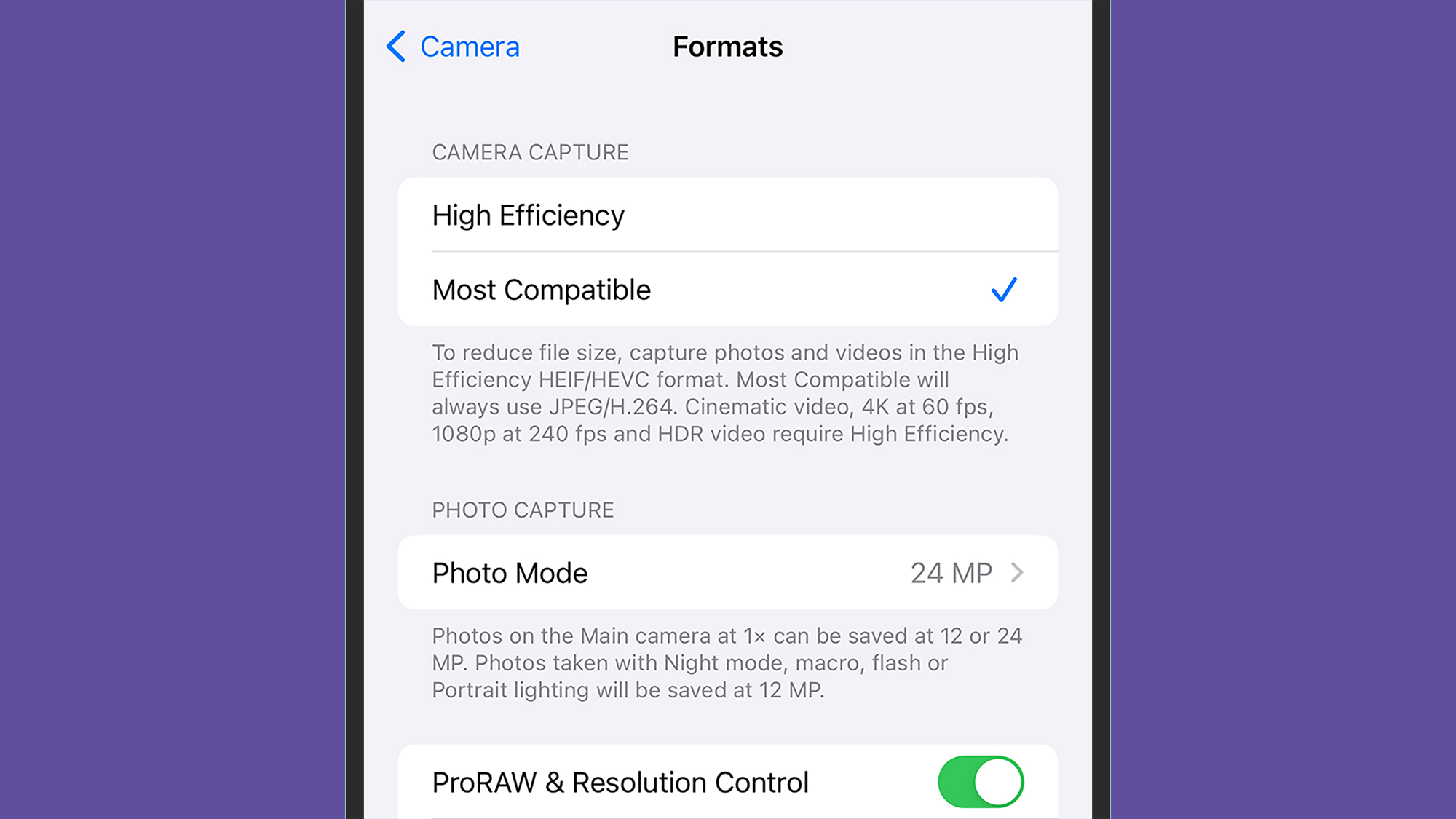Select the Most Compatible format
Viewport: 1456px width, 819px height.
click(727, 290)
